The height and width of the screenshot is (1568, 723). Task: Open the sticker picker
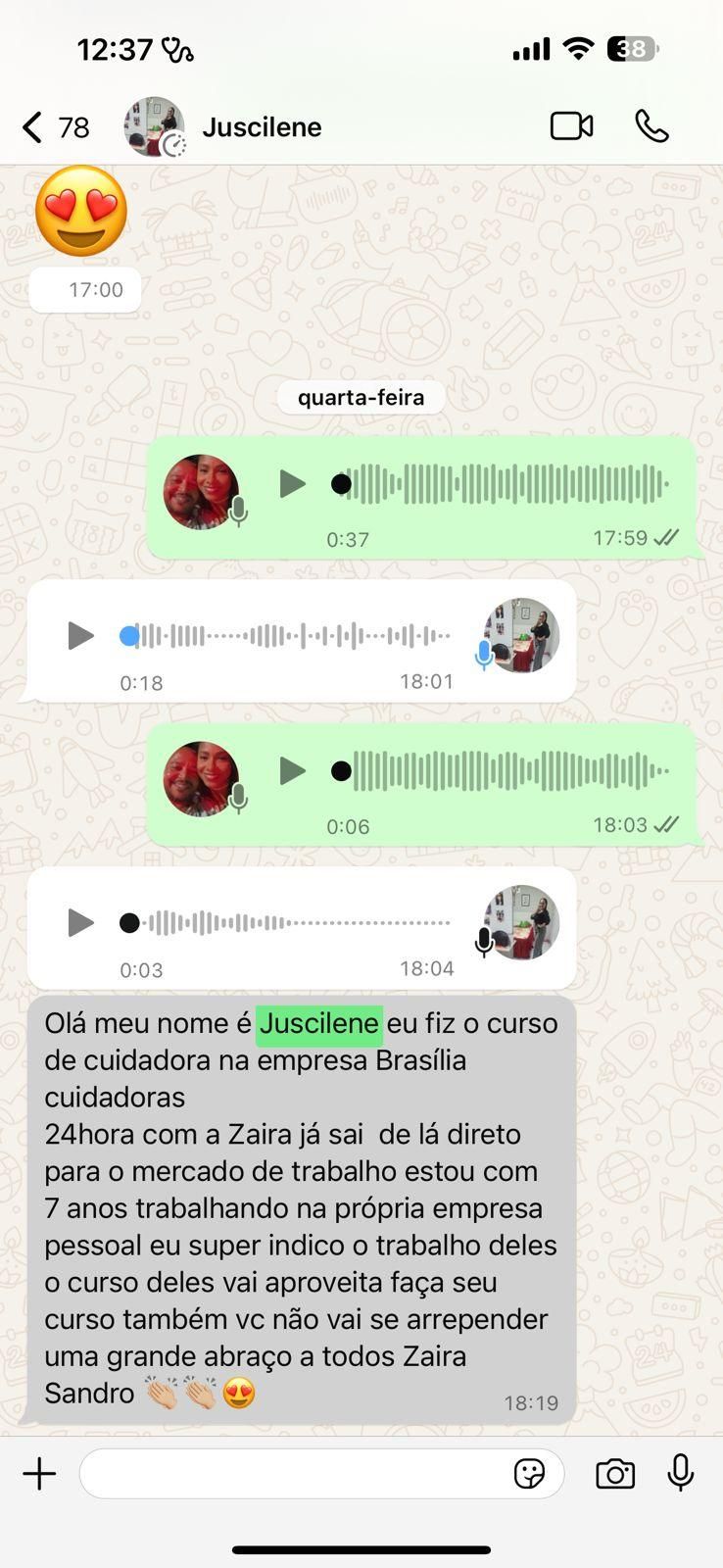[529, 1474]
